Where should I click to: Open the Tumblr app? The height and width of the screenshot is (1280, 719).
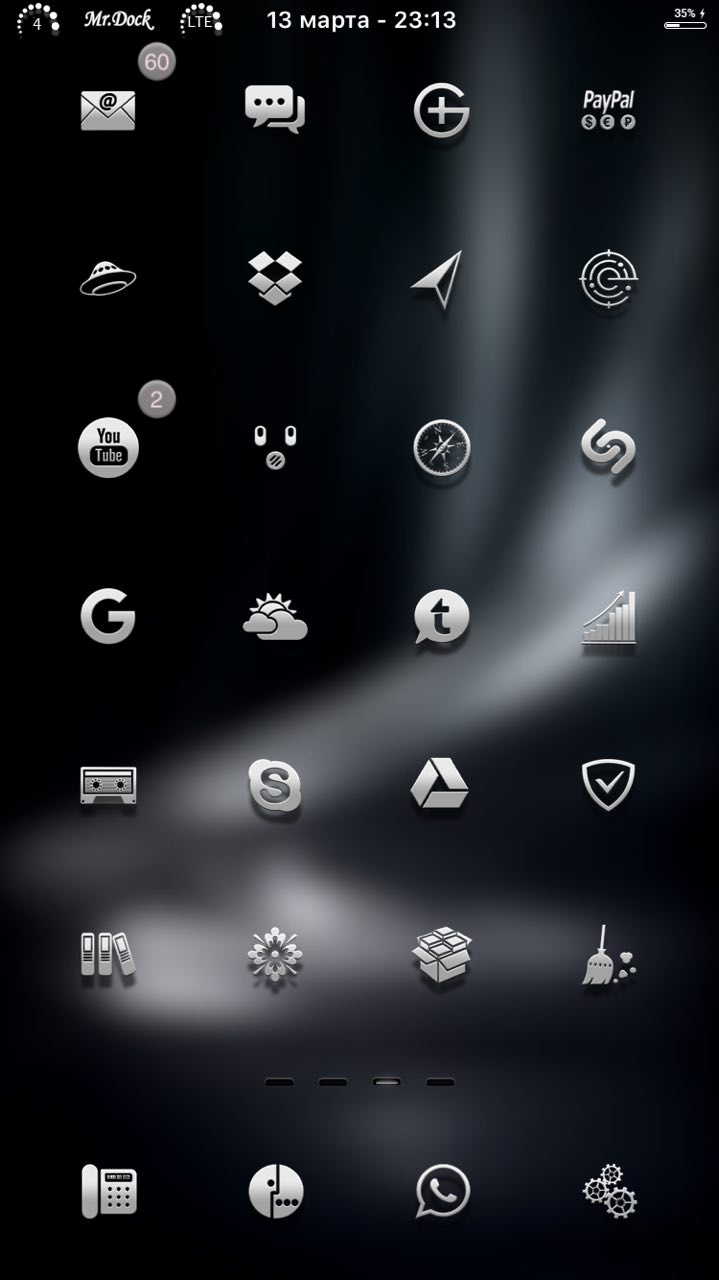[x=441, y=616]
